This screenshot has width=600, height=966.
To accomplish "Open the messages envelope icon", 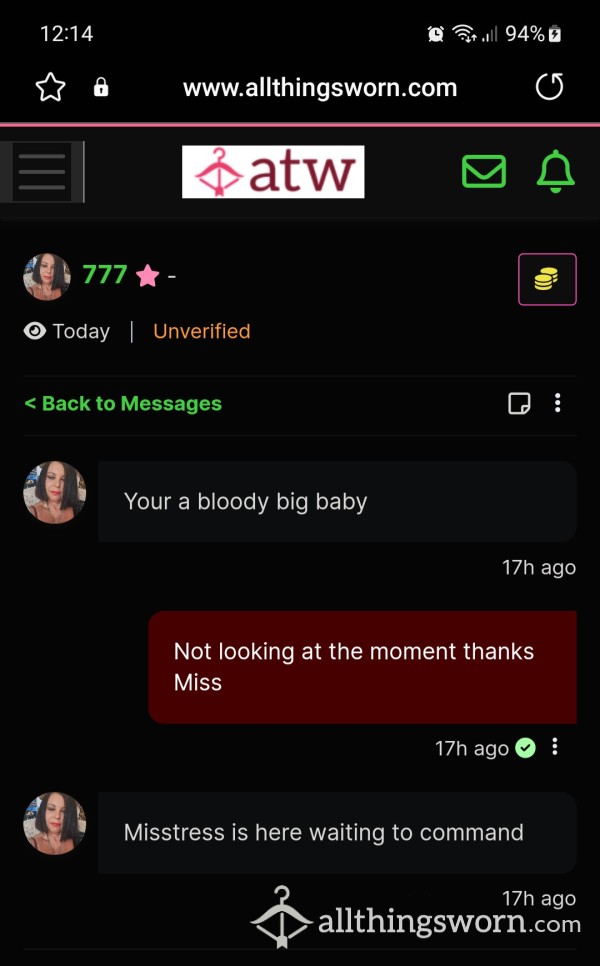I will pos(484,171).
